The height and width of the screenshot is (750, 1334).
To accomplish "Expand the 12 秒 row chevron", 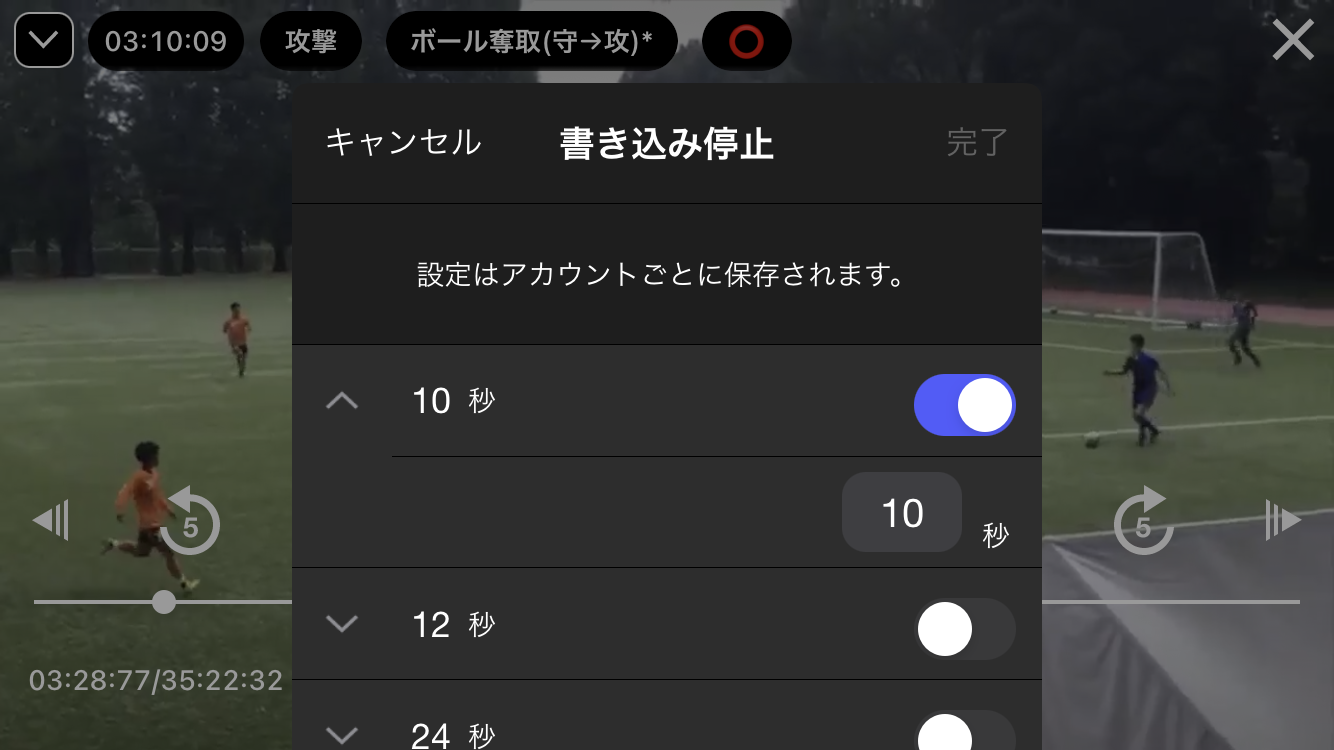I will (x=342, y=624).
